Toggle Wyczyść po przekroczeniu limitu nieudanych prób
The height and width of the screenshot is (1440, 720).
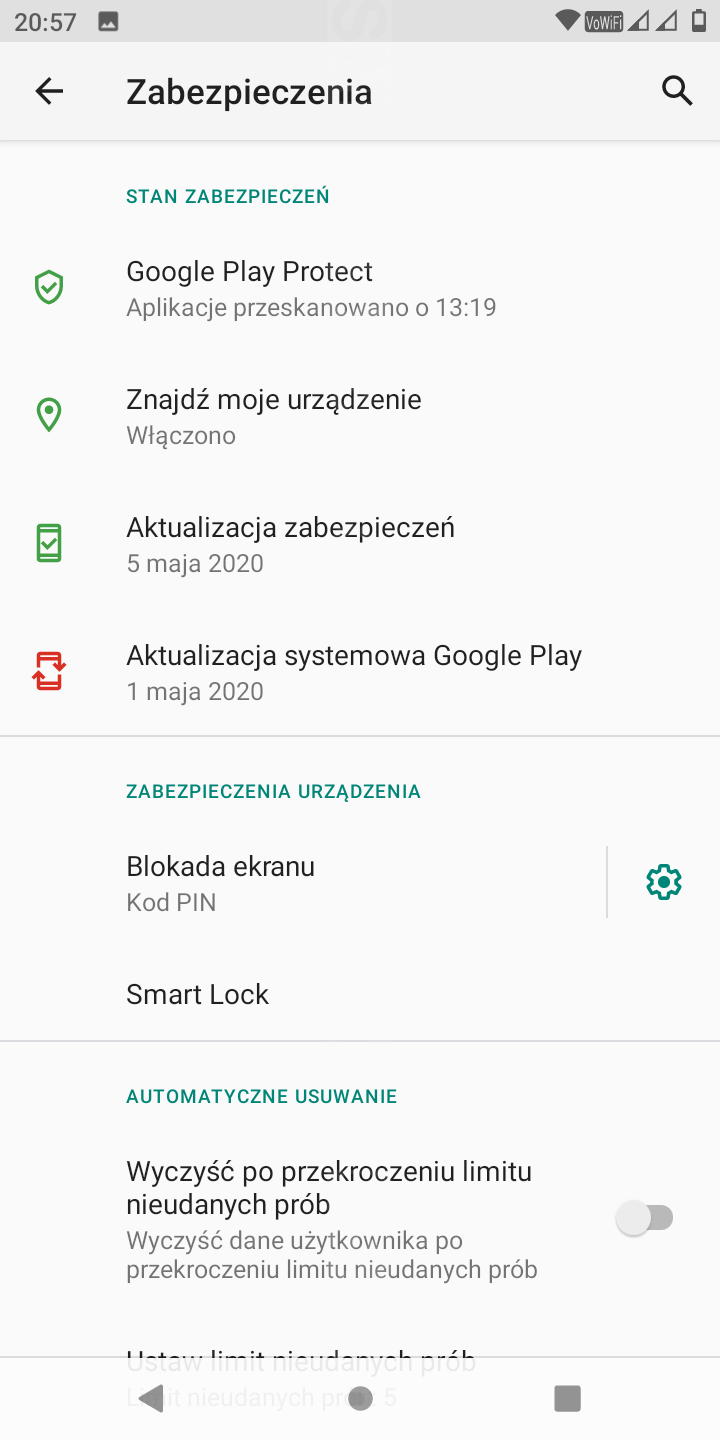pyautogui.click(x=645, y=1218)
